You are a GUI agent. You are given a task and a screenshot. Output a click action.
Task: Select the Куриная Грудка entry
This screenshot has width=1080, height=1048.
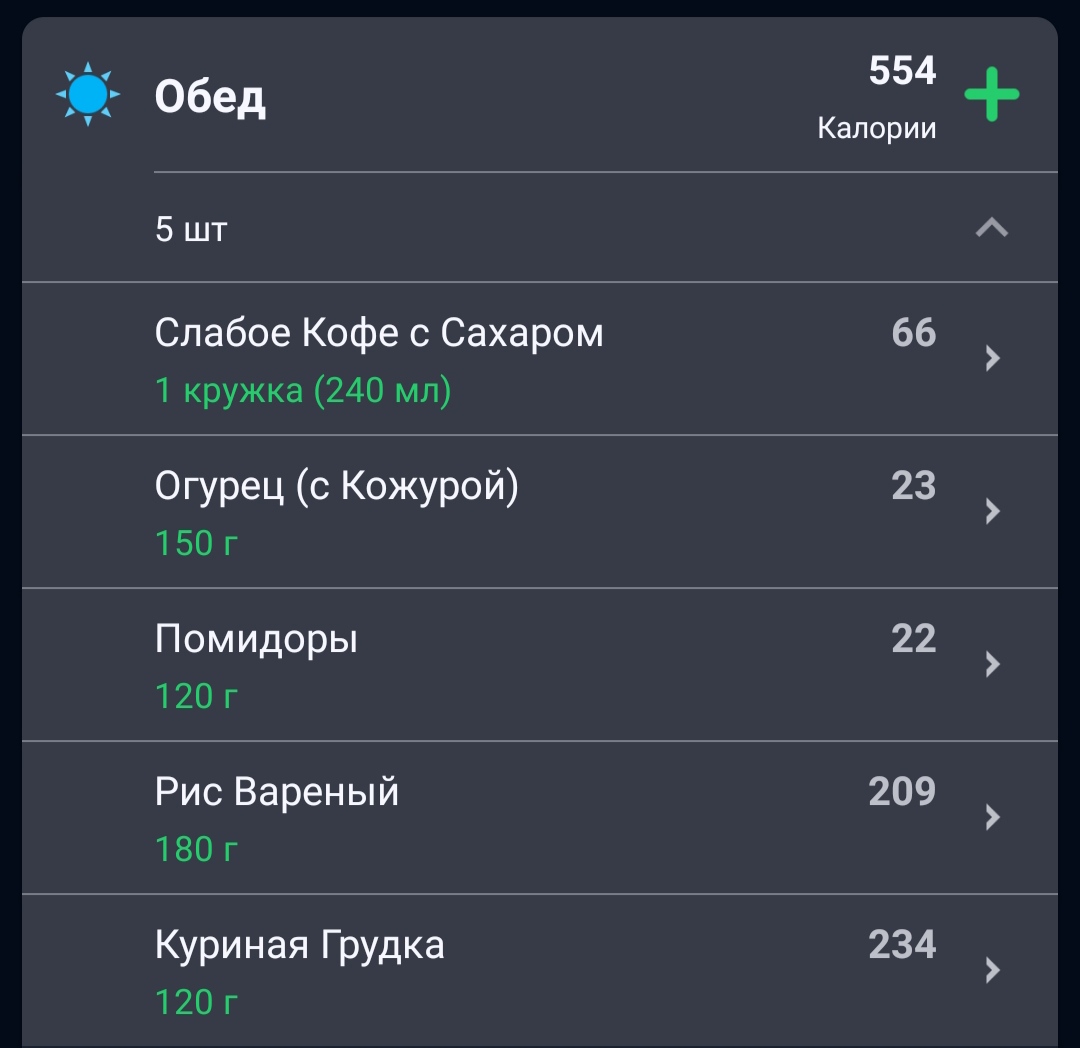[540, 970]
